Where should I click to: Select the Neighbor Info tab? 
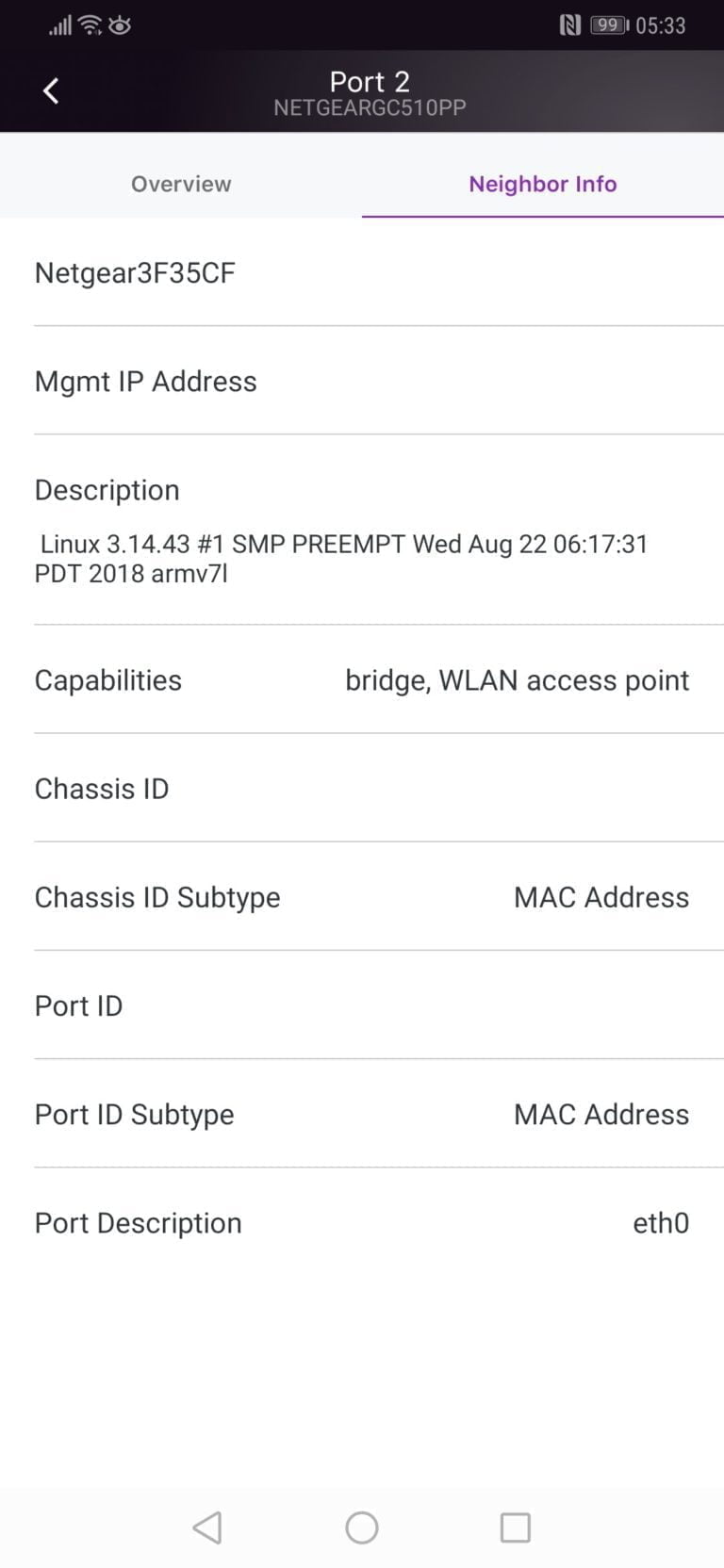coord(543,184)
